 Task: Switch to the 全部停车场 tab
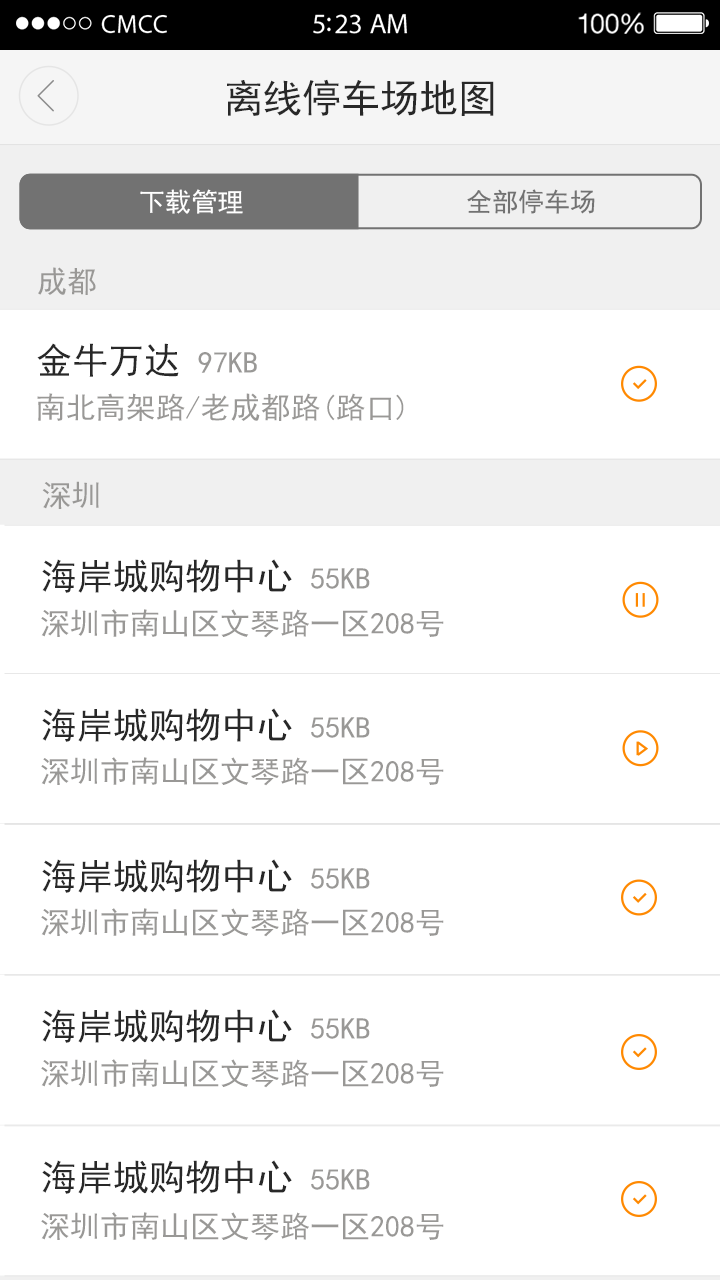pyautogui.click(x=530, y=202)
